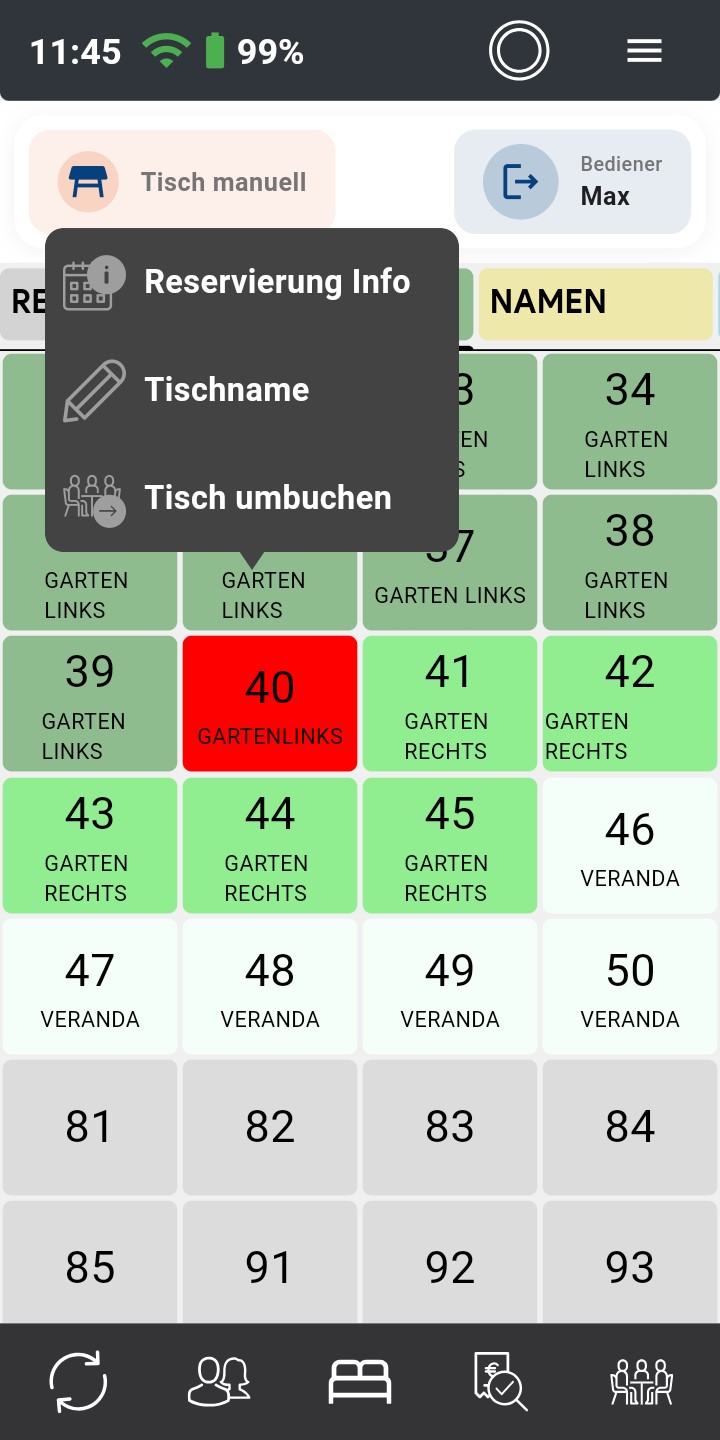Choose Reservierung Info from the context menu

click(x=277, y=281)
